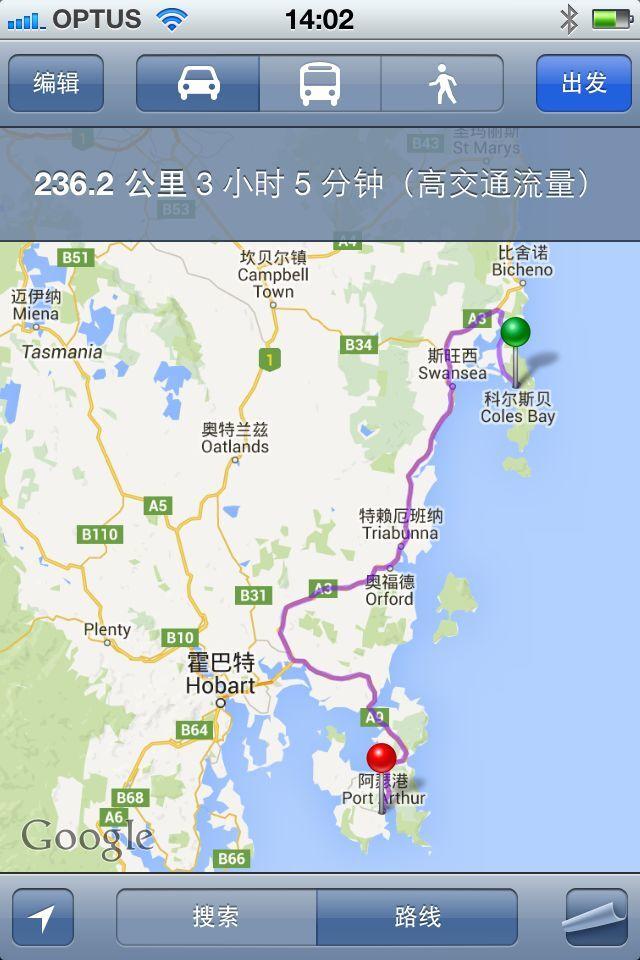Screen dimensions: 640x960
Task: Switch to the 搜索 tab
Action: pyautogui.click(x=217, y=917)
